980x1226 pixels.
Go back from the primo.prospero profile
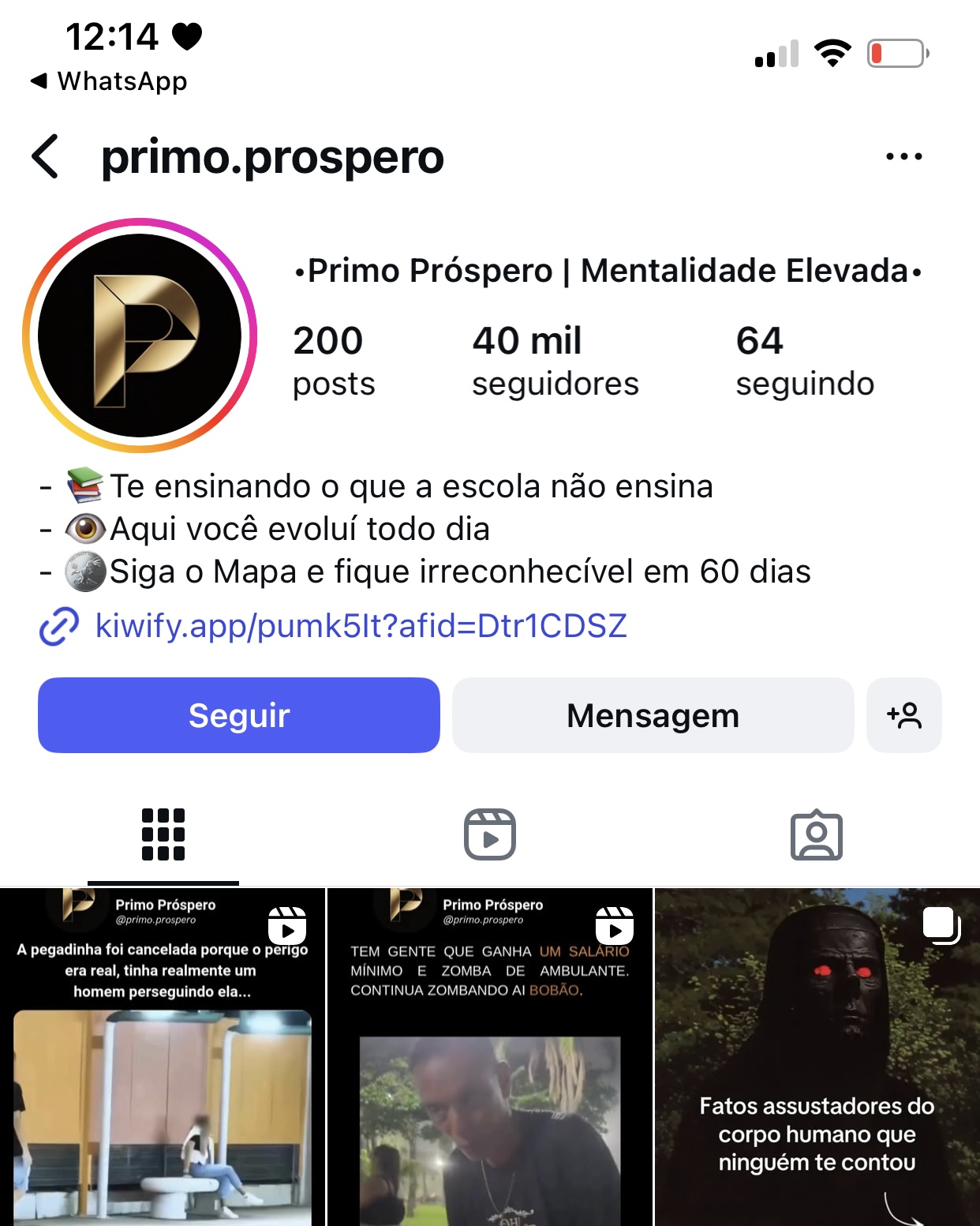pos(46,156)
